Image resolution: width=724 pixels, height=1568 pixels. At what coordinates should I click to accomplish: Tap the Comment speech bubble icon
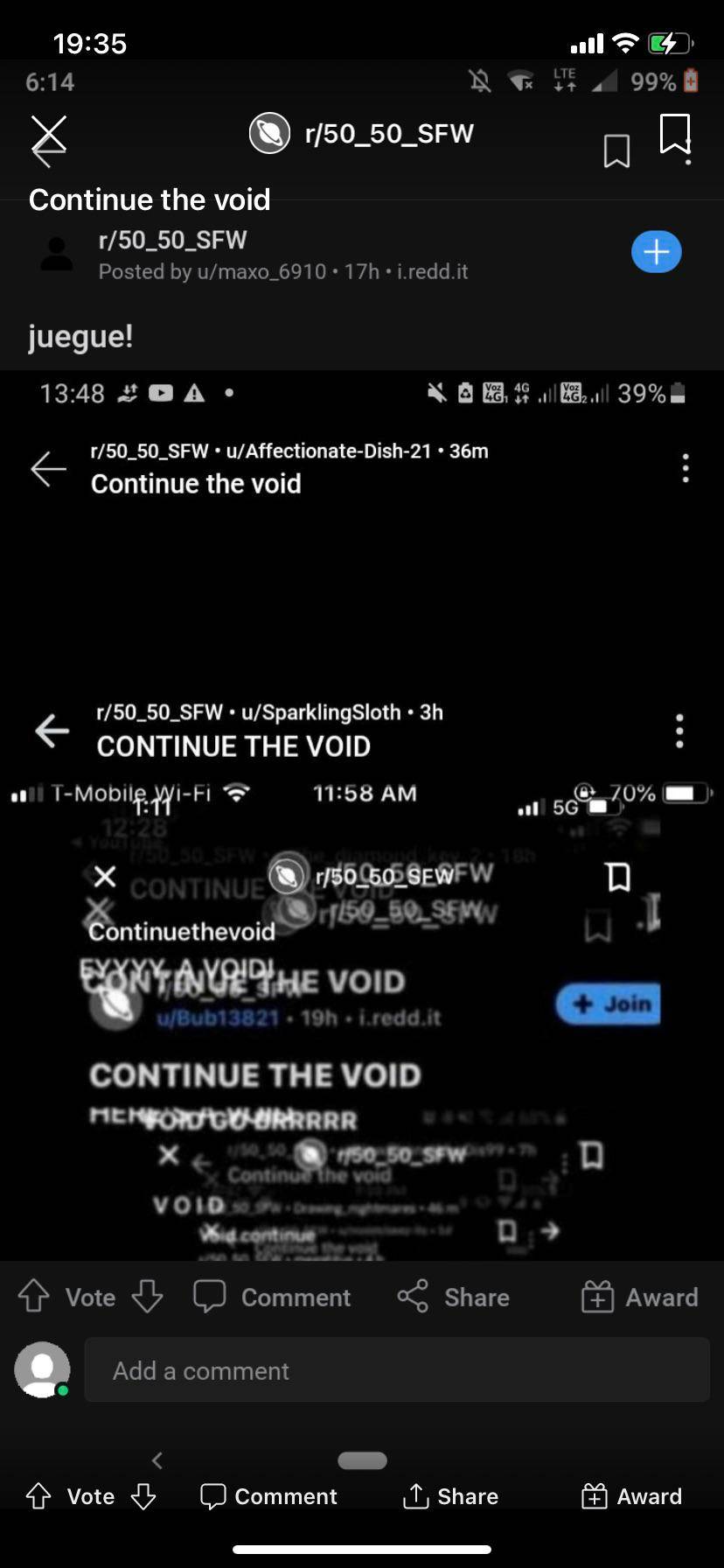211,1297
